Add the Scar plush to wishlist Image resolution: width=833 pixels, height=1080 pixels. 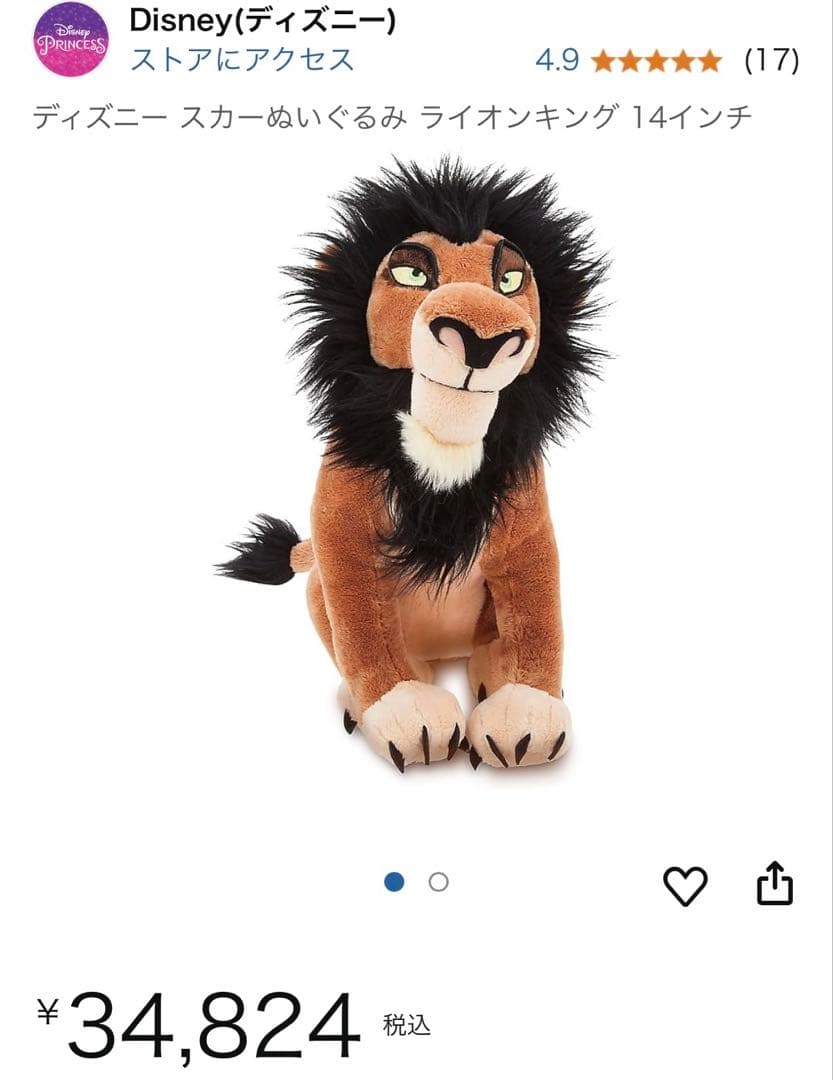click(685, 885)
